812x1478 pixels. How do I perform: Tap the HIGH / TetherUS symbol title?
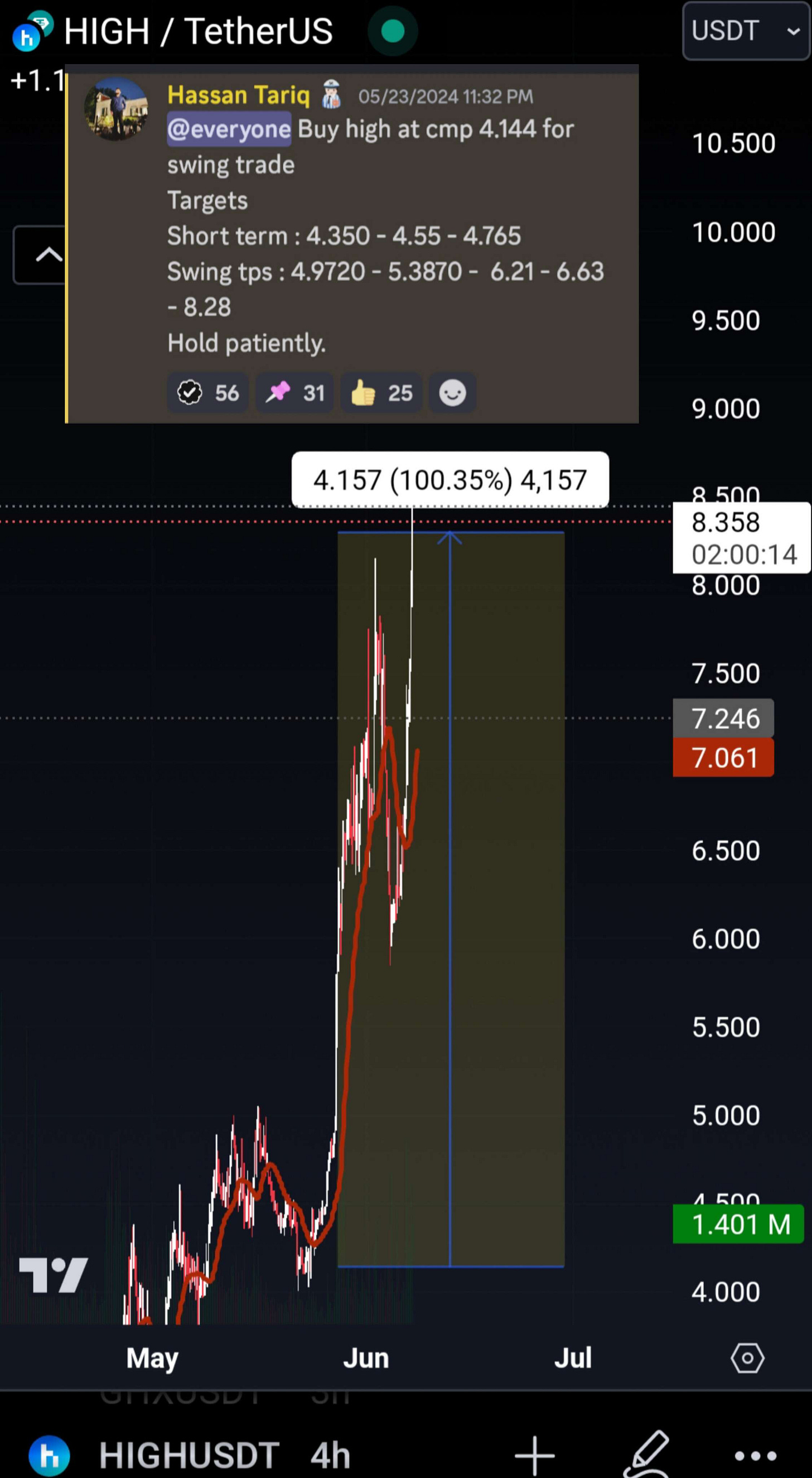coord(198,31)
